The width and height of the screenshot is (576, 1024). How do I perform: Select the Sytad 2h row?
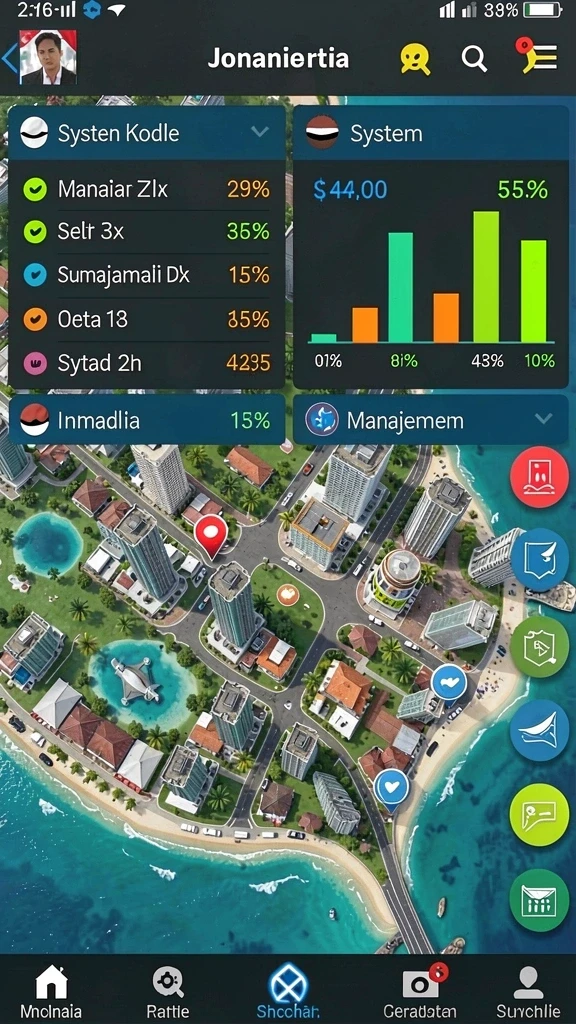pos(147,362)
